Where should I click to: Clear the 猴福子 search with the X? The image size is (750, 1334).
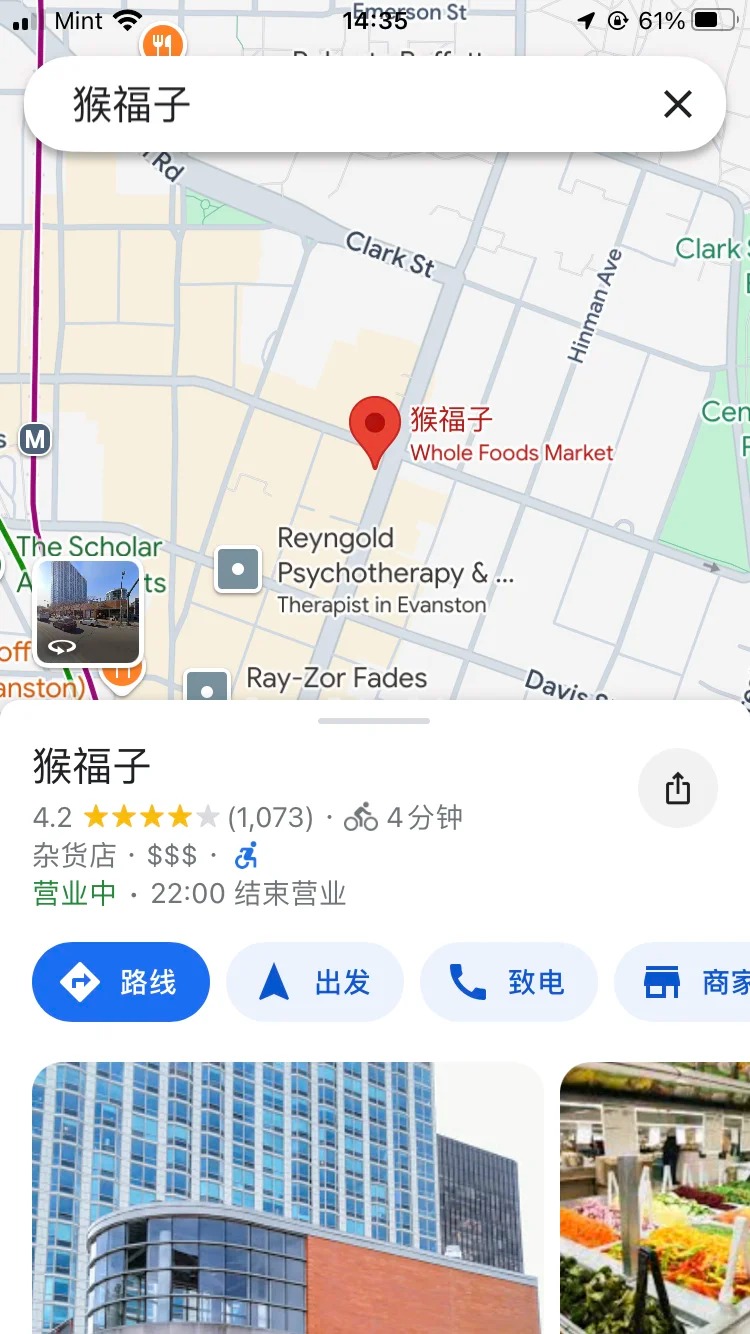[x=678, y=104]
